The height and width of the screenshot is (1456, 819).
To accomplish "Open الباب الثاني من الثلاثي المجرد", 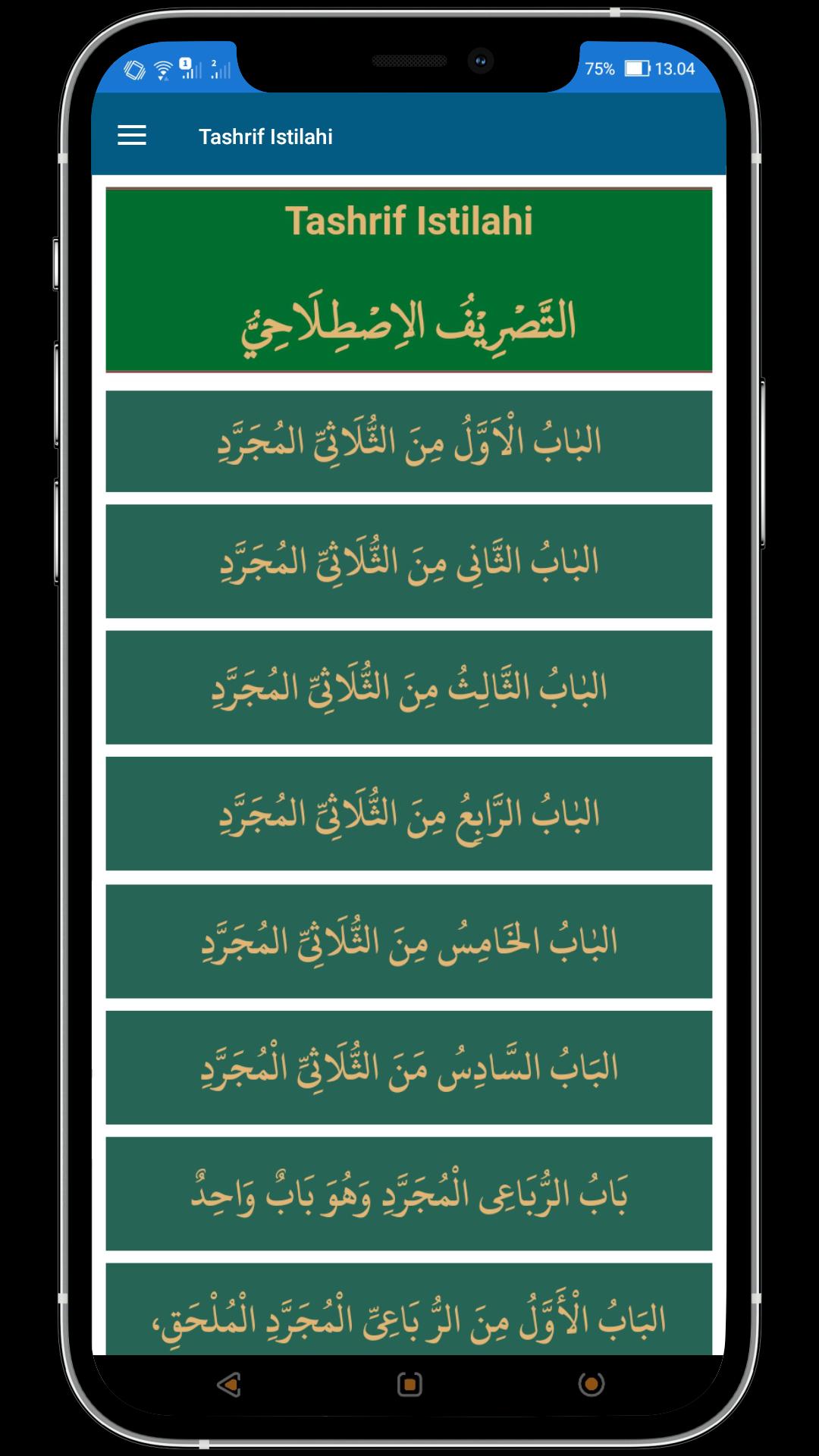I will pyautogui.click(x=409, y=561).
